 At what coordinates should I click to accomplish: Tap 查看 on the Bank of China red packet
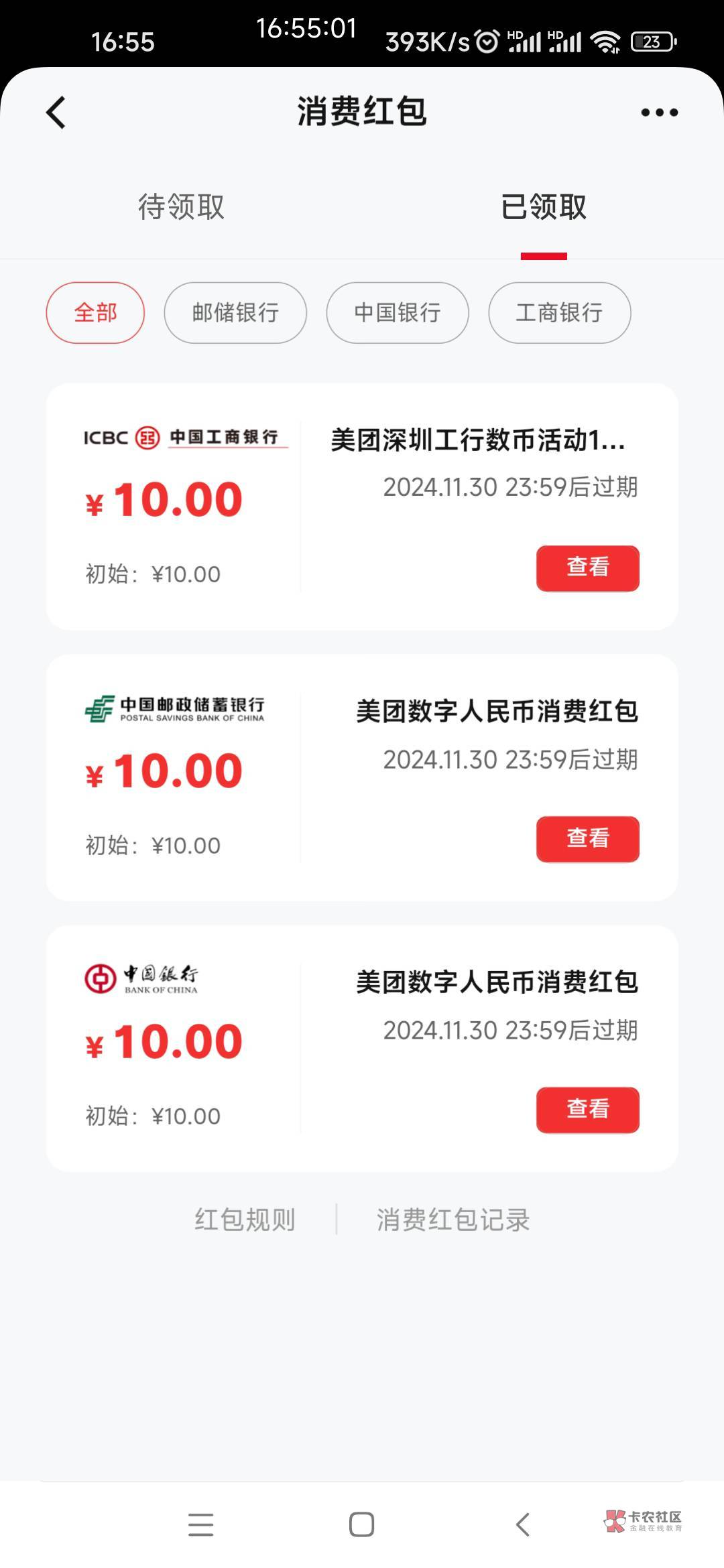point(587,1109)
